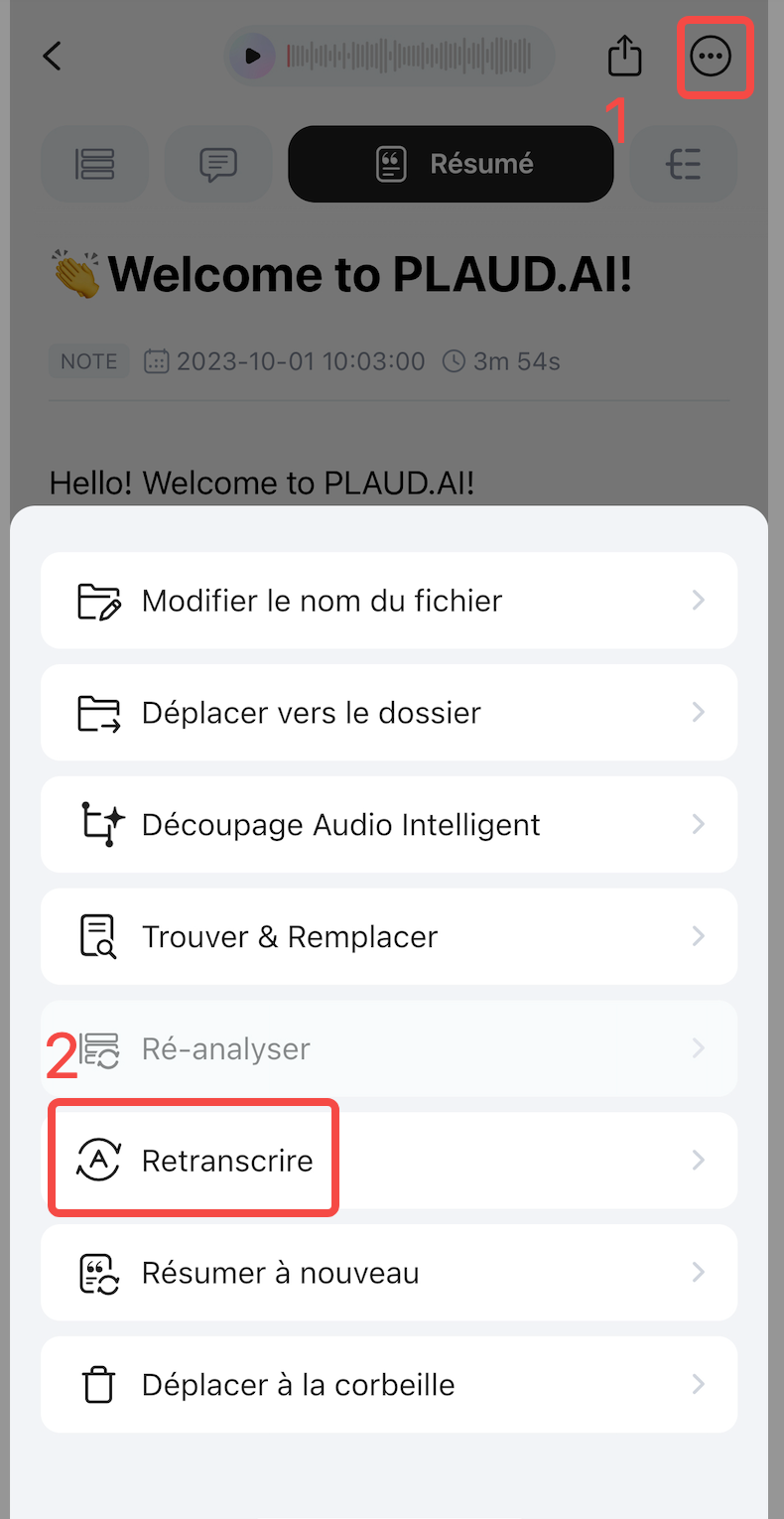This screenshot has width=784, height=1519.
Task: Switch to the list view tab
Action: coord(95,164)
